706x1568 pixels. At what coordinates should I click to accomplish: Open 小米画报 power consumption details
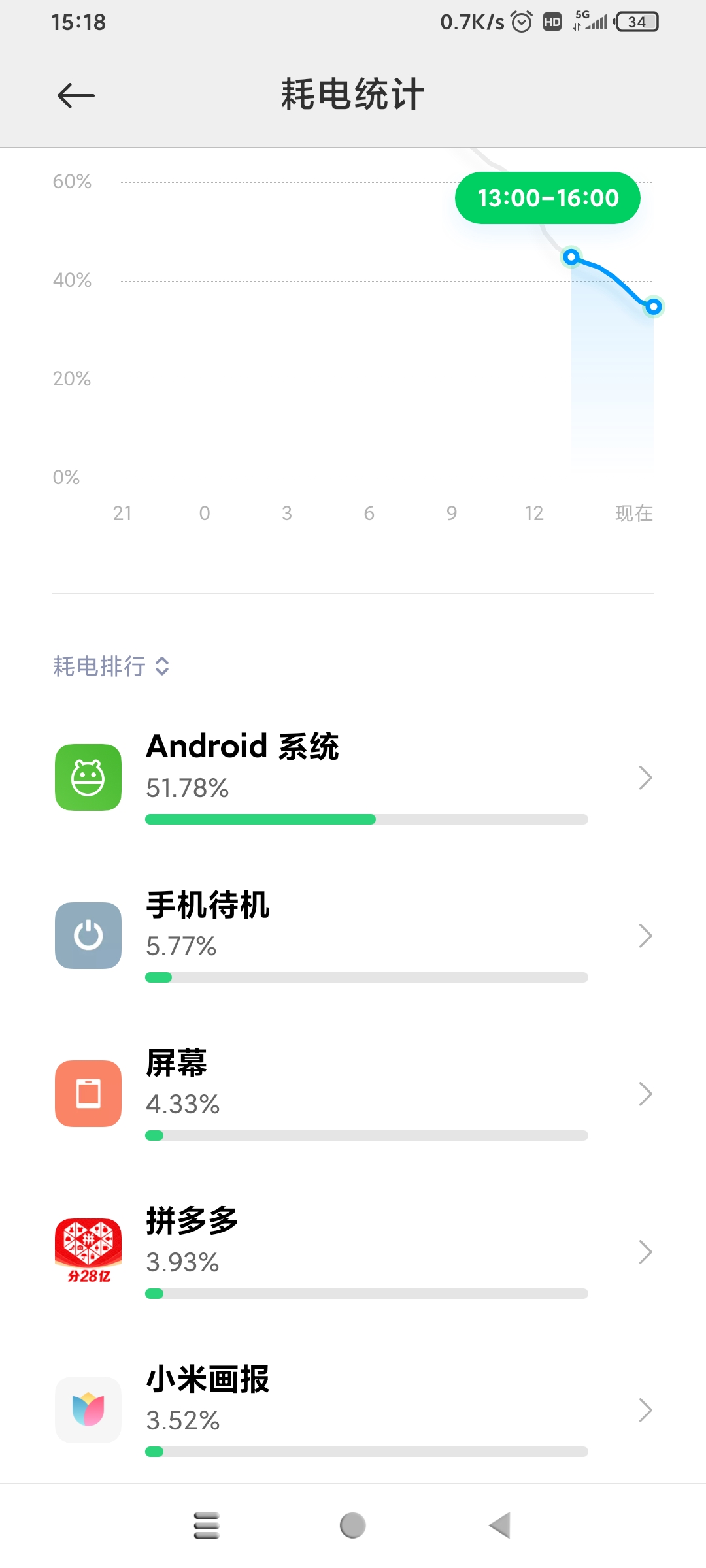coord(353,1410)
